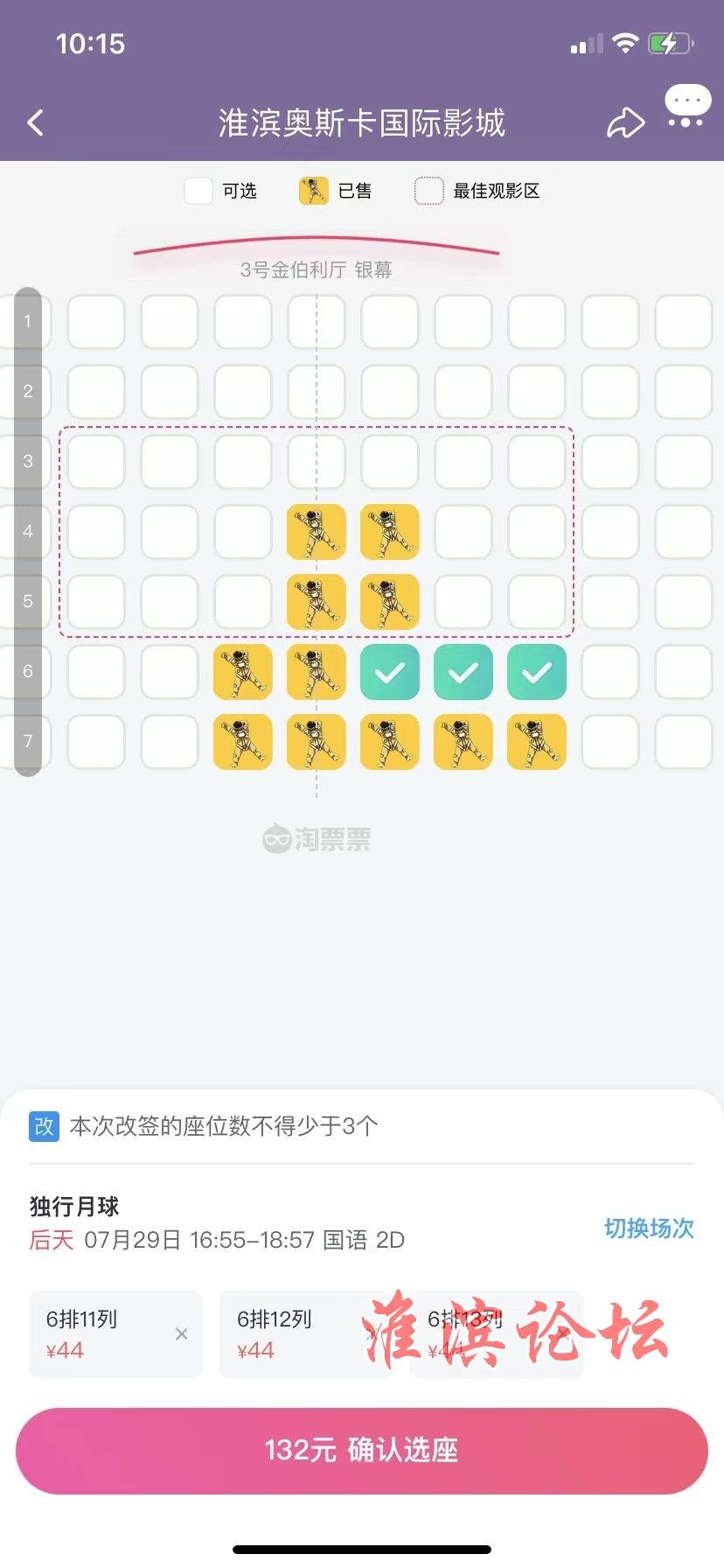Confirm seats with 132元 确认选座
This screenshot has height=1568, width=724.
point(362,1450)
